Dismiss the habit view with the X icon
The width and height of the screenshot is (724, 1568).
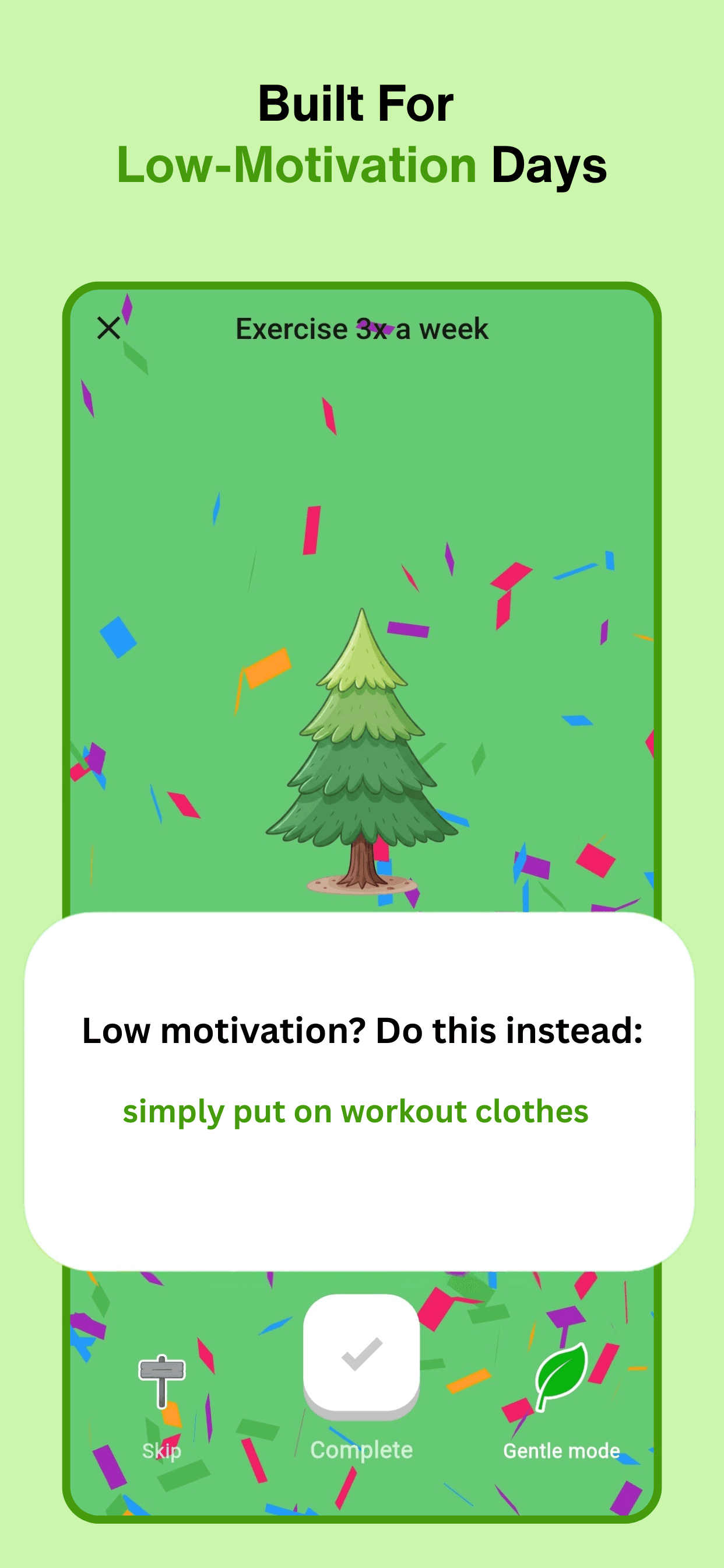tap(108, 327)
